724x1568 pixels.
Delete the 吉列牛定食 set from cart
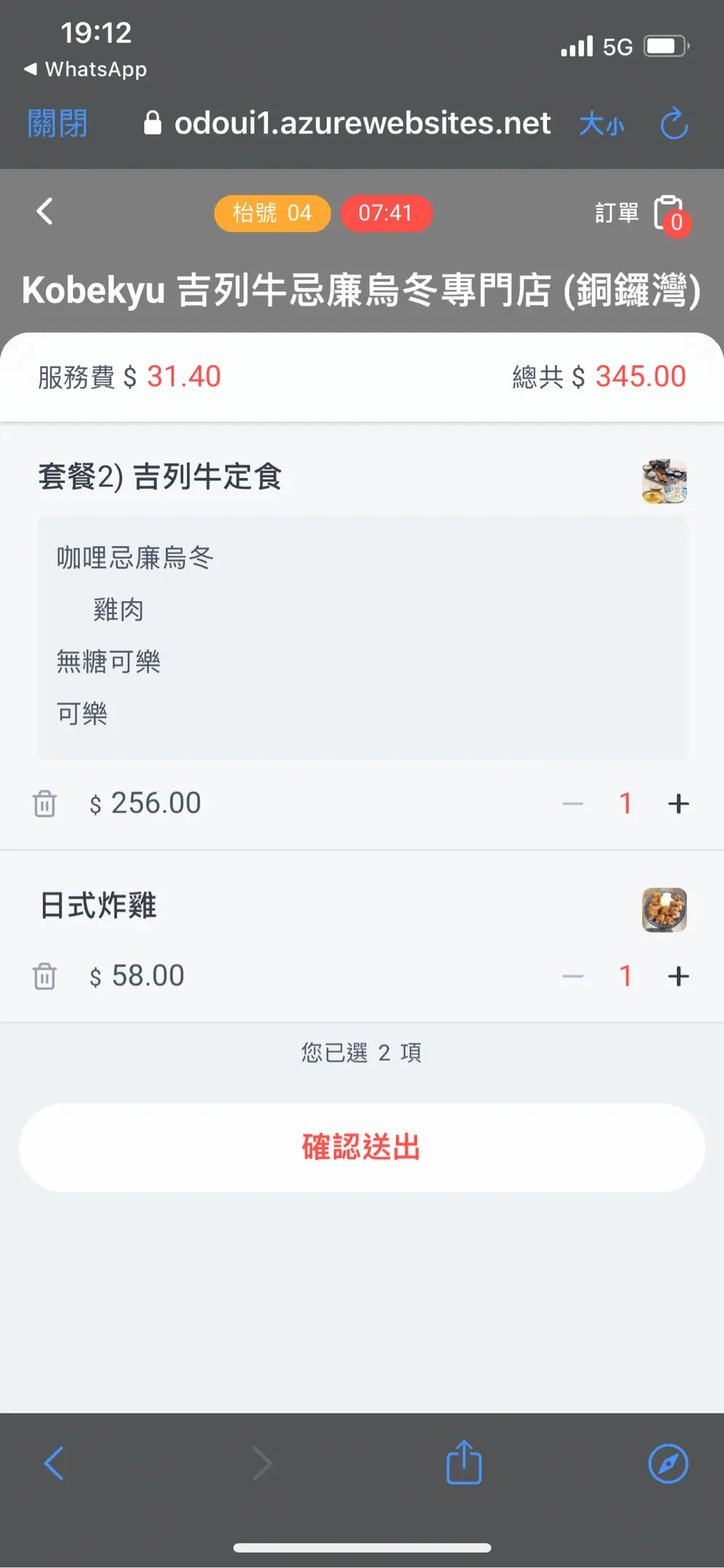(44, 804)
